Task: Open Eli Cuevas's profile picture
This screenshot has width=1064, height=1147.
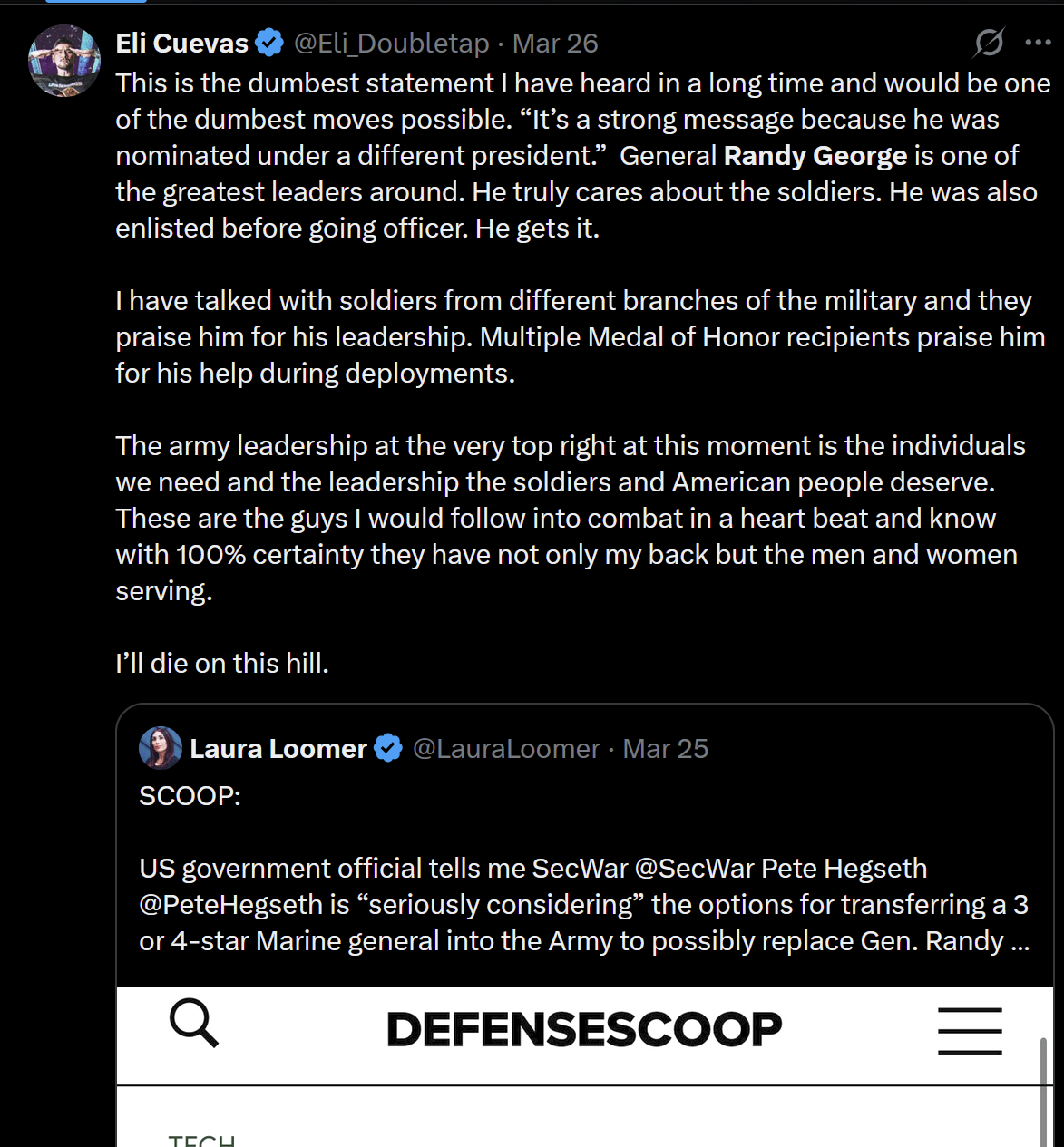Action: tap(64, 61)
